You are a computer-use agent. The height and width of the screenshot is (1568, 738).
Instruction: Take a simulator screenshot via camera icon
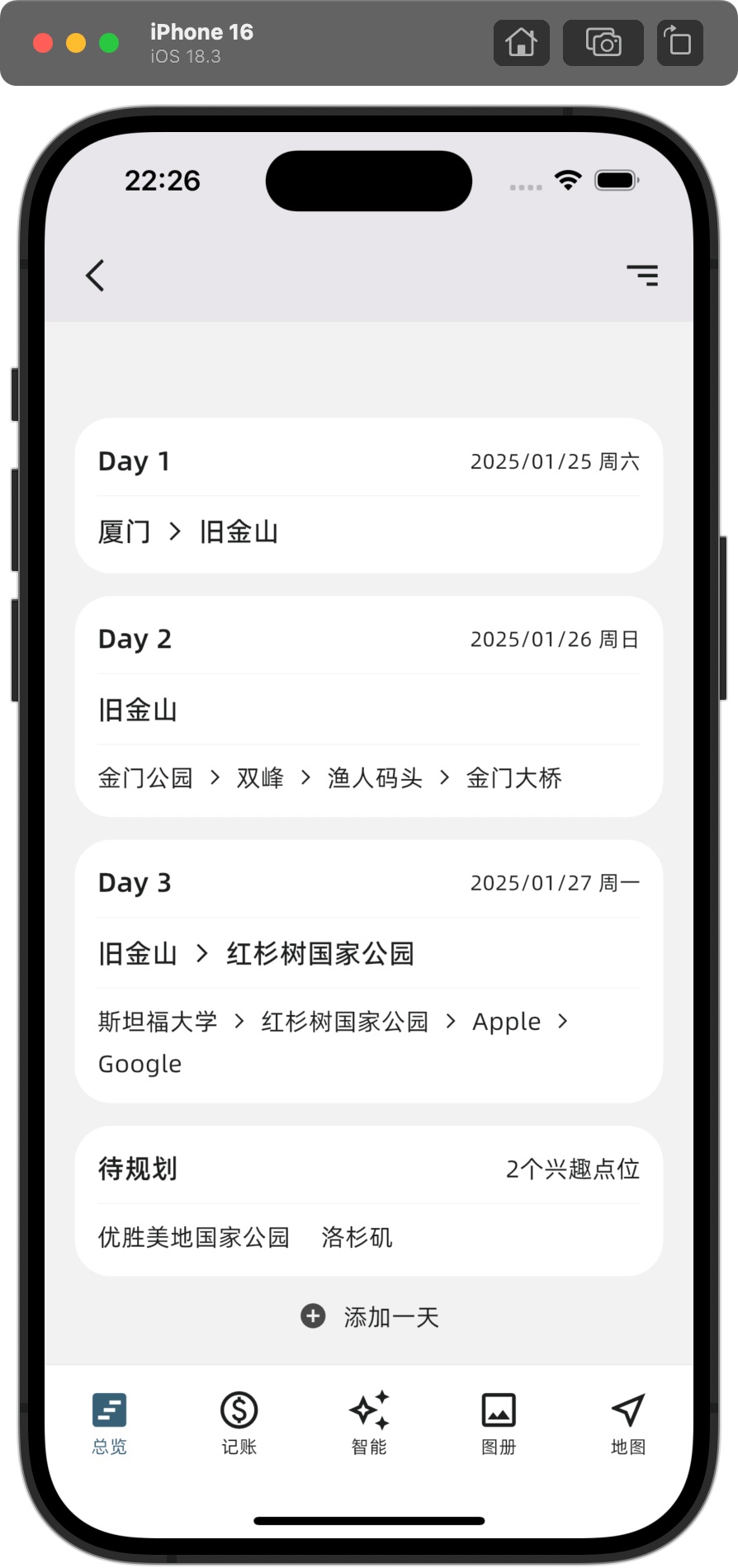click(603, 42)
